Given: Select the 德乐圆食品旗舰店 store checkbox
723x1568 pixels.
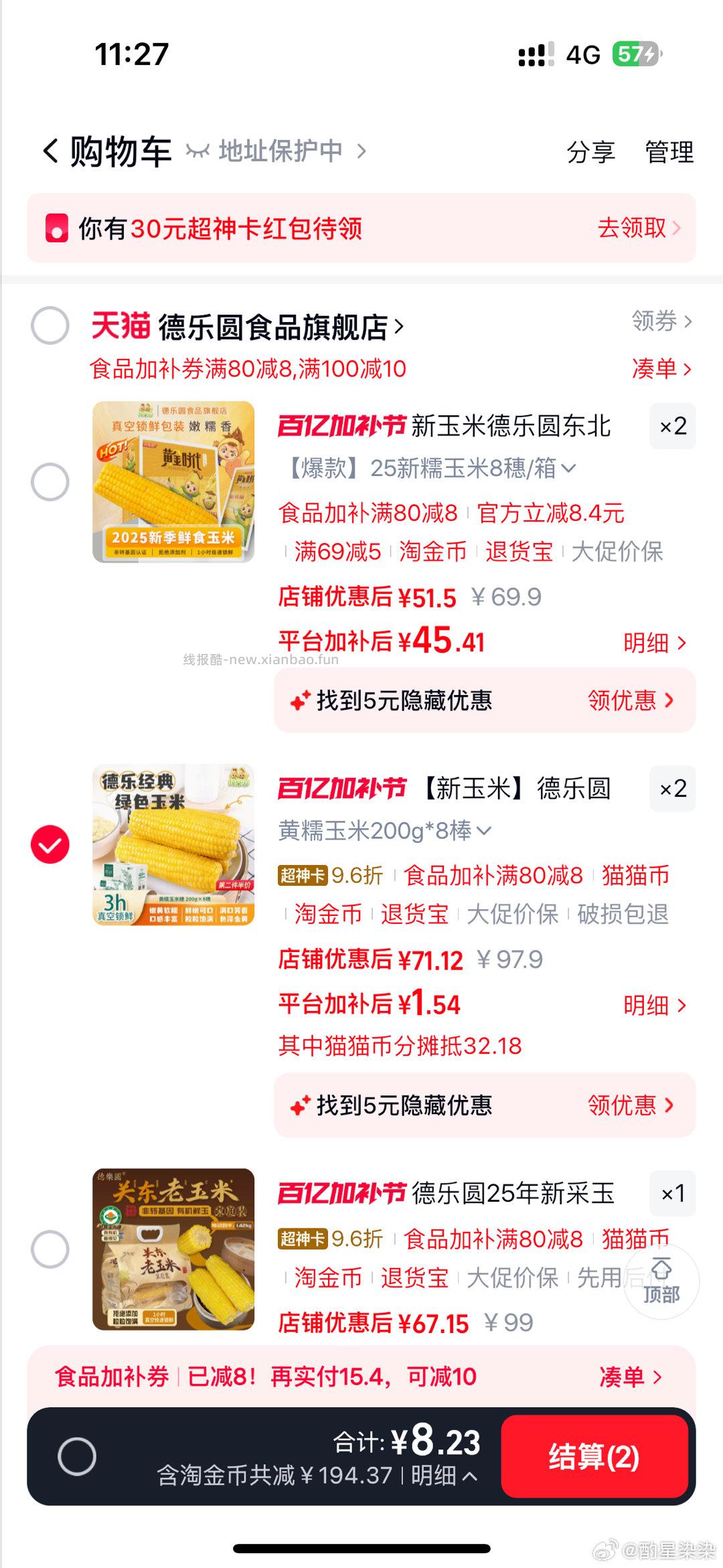Looking at the screenshot, I should [49, 325].
